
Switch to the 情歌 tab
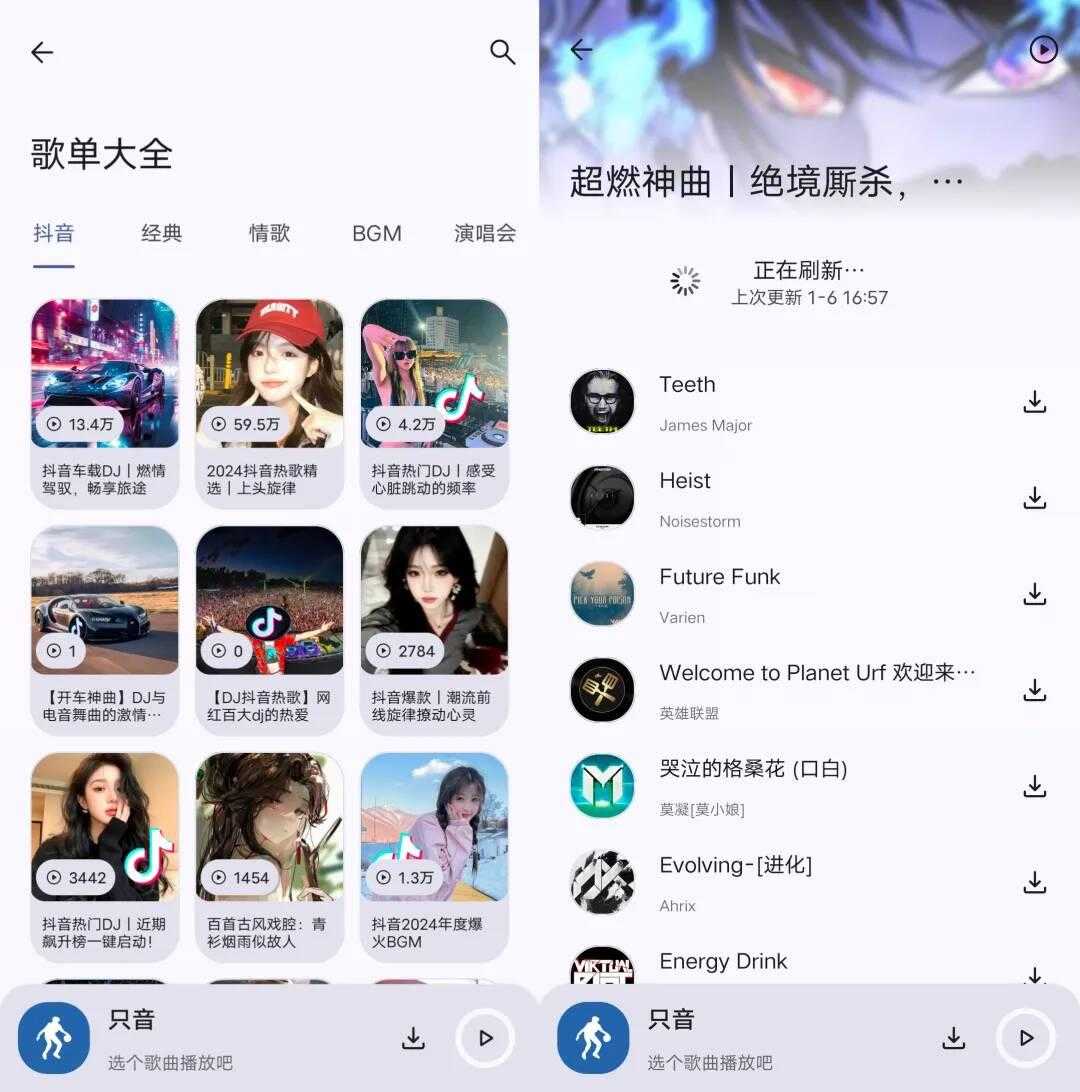269,233
